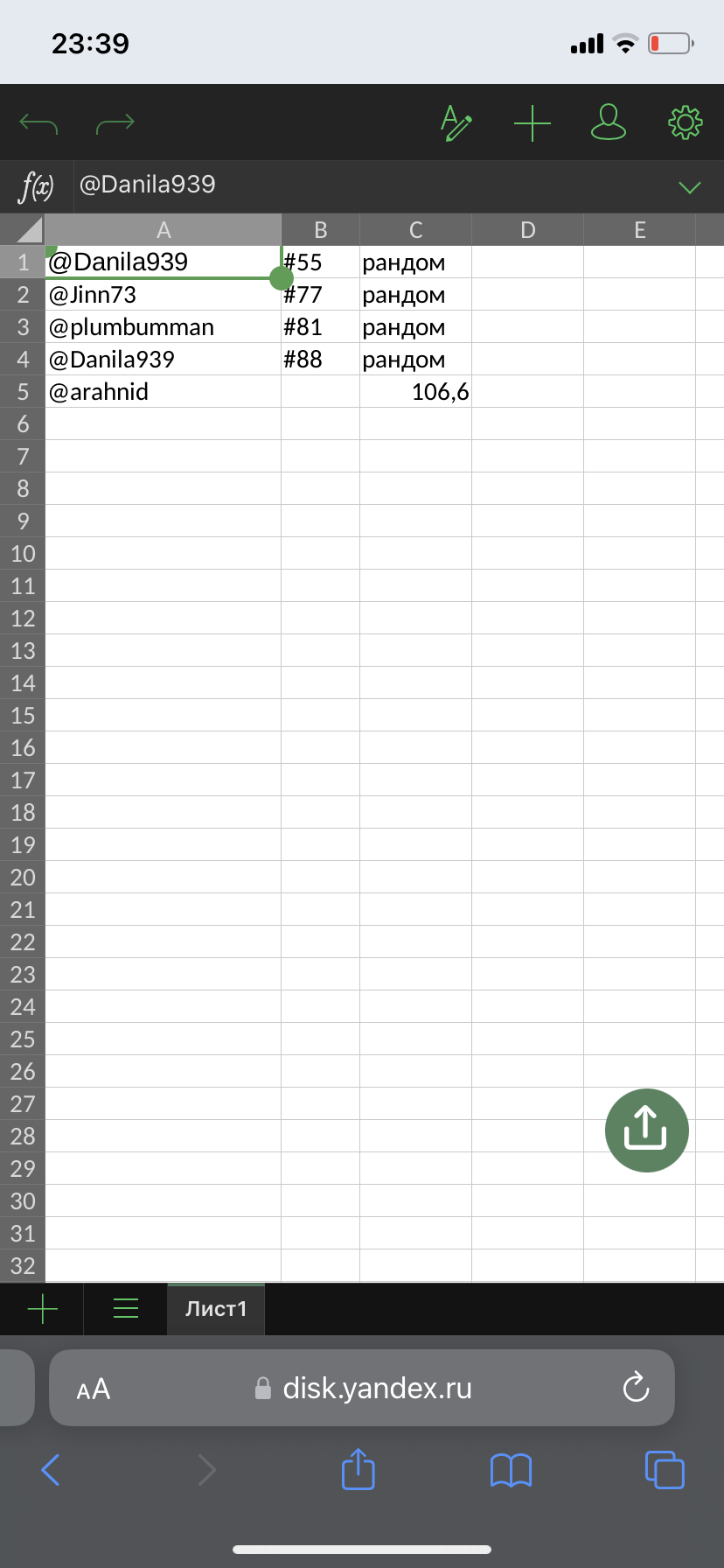Screen dimensions: 724x1568
Task: Tap the green floating share button
Action: point(646,1130)
